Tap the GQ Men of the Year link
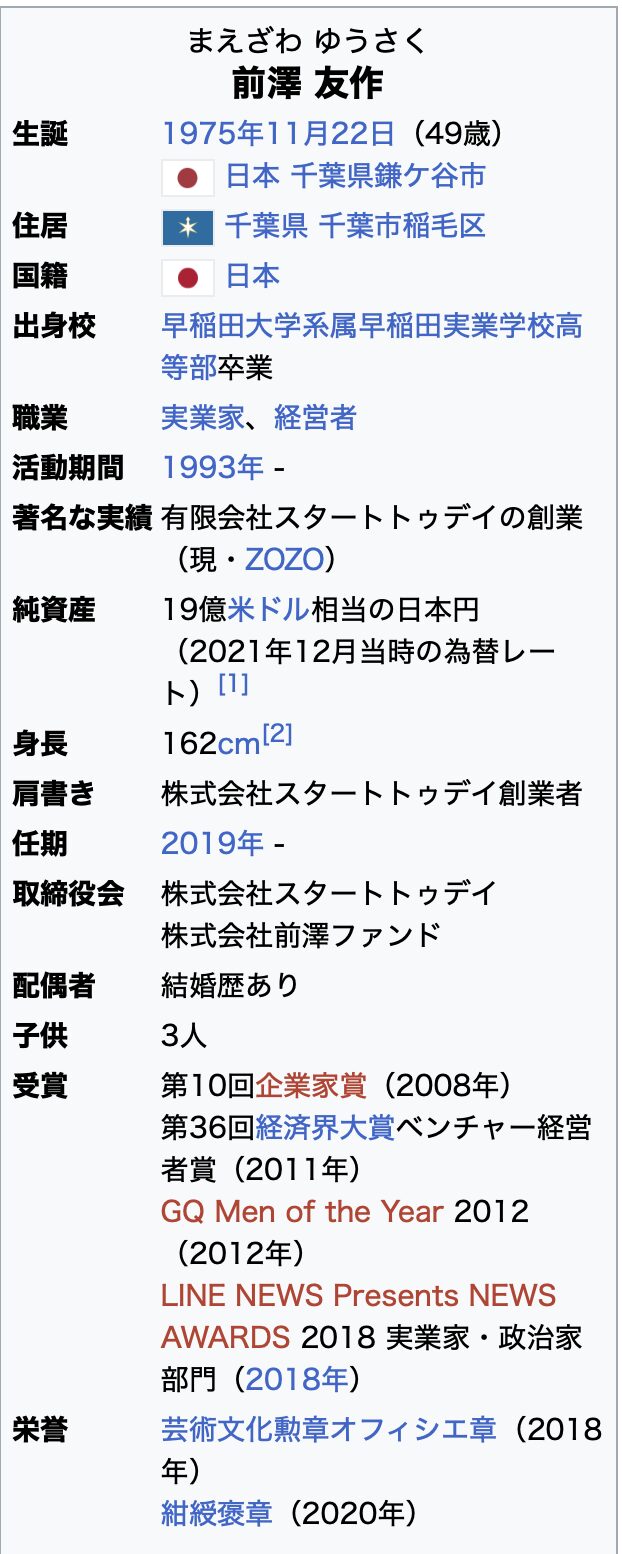622x1554 pixels. 302,1211
